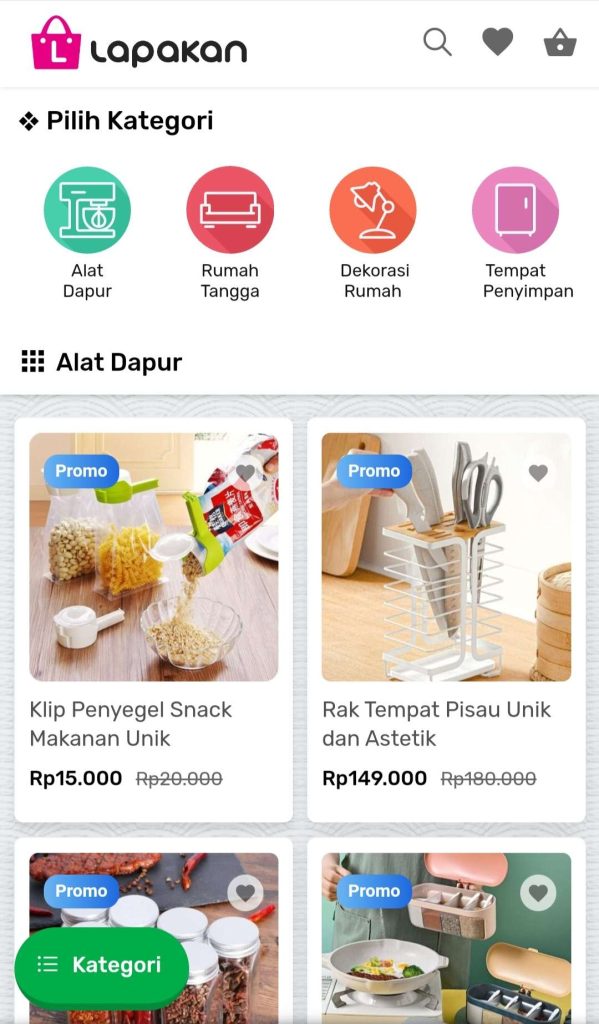Favorite the Klip Penyegel Snack product
Screen dimensions: 599x1024
point(246,472)
